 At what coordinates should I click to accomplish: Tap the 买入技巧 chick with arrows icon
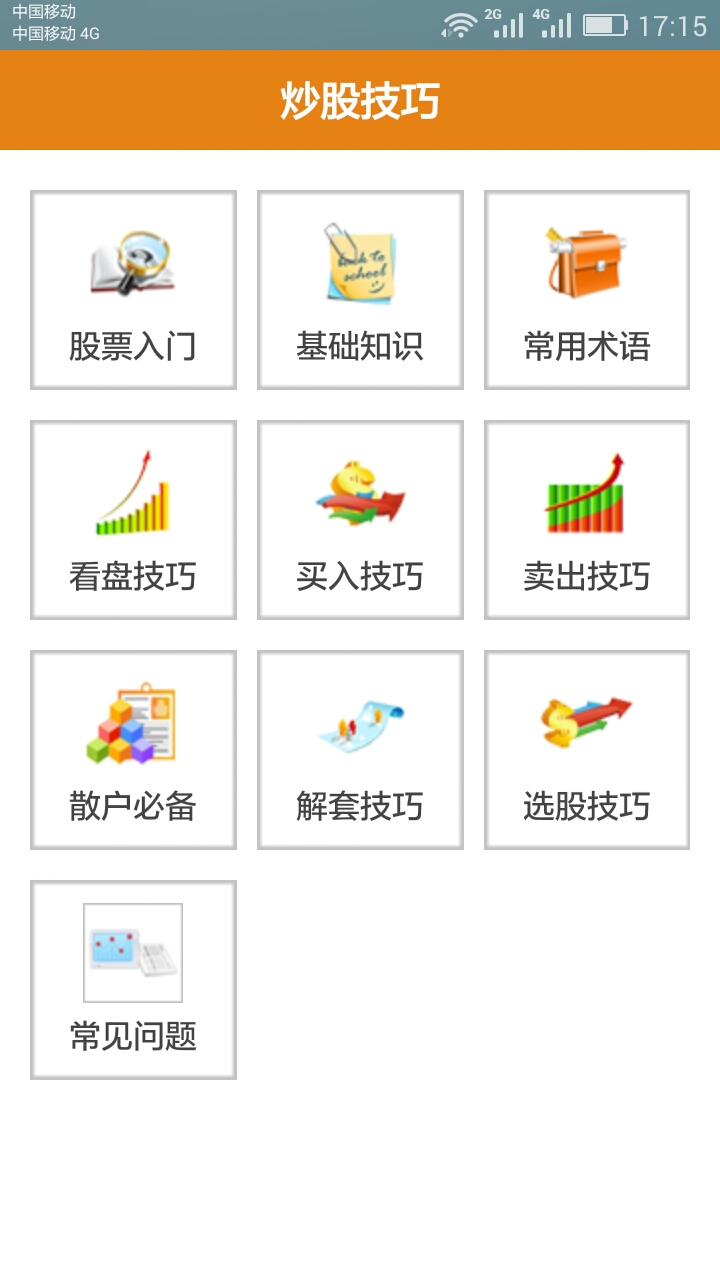(x=359, y=492)
